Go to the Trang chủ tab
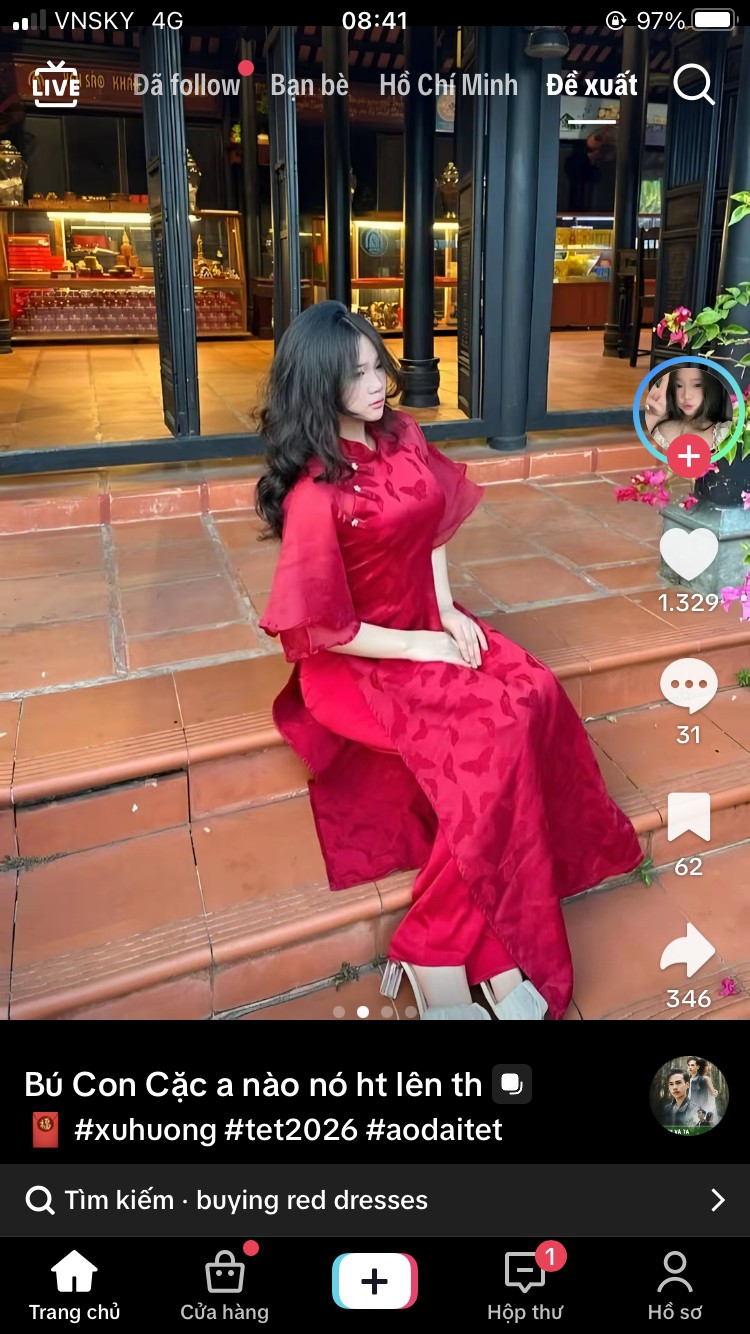The image size is (750, 1334). (x=74, y=1286)
